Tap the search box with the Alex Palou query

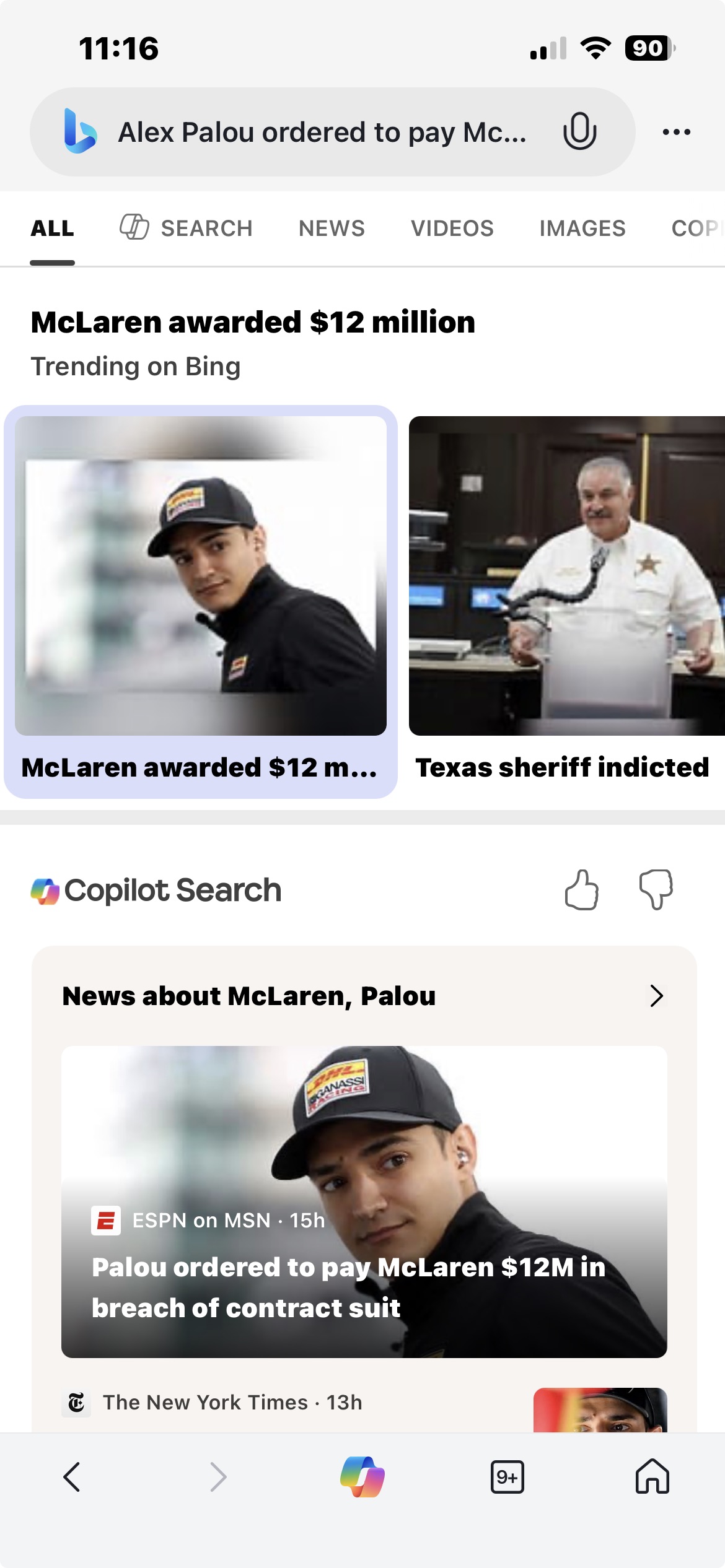pos(322,132)
